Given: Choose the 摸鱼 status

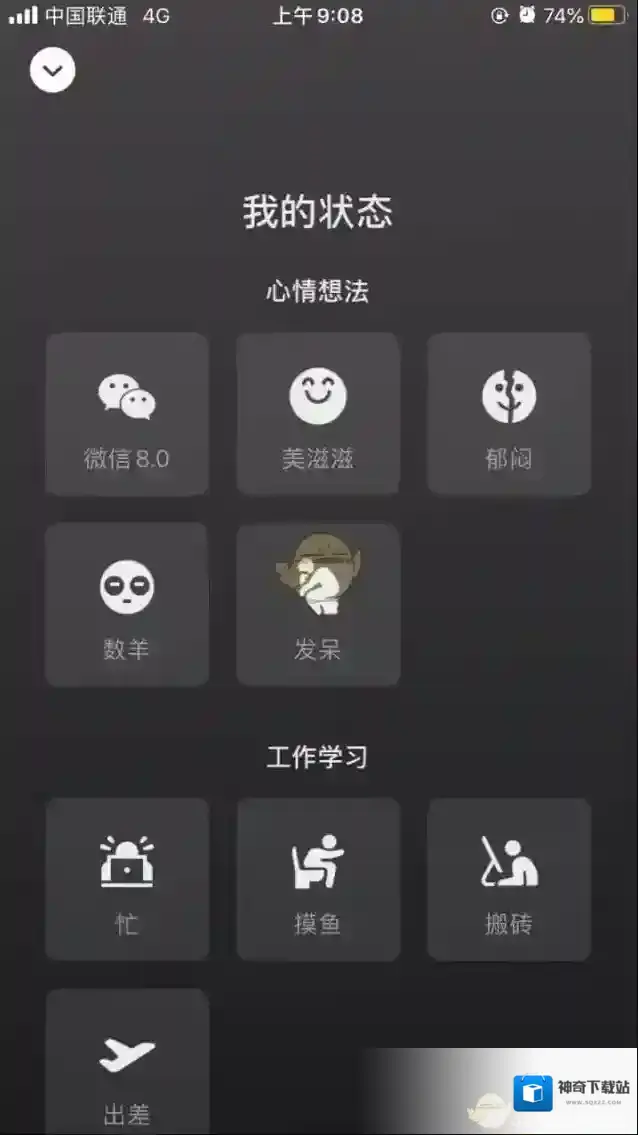Looking at the screenshot, I should click(x=318, y=879).
